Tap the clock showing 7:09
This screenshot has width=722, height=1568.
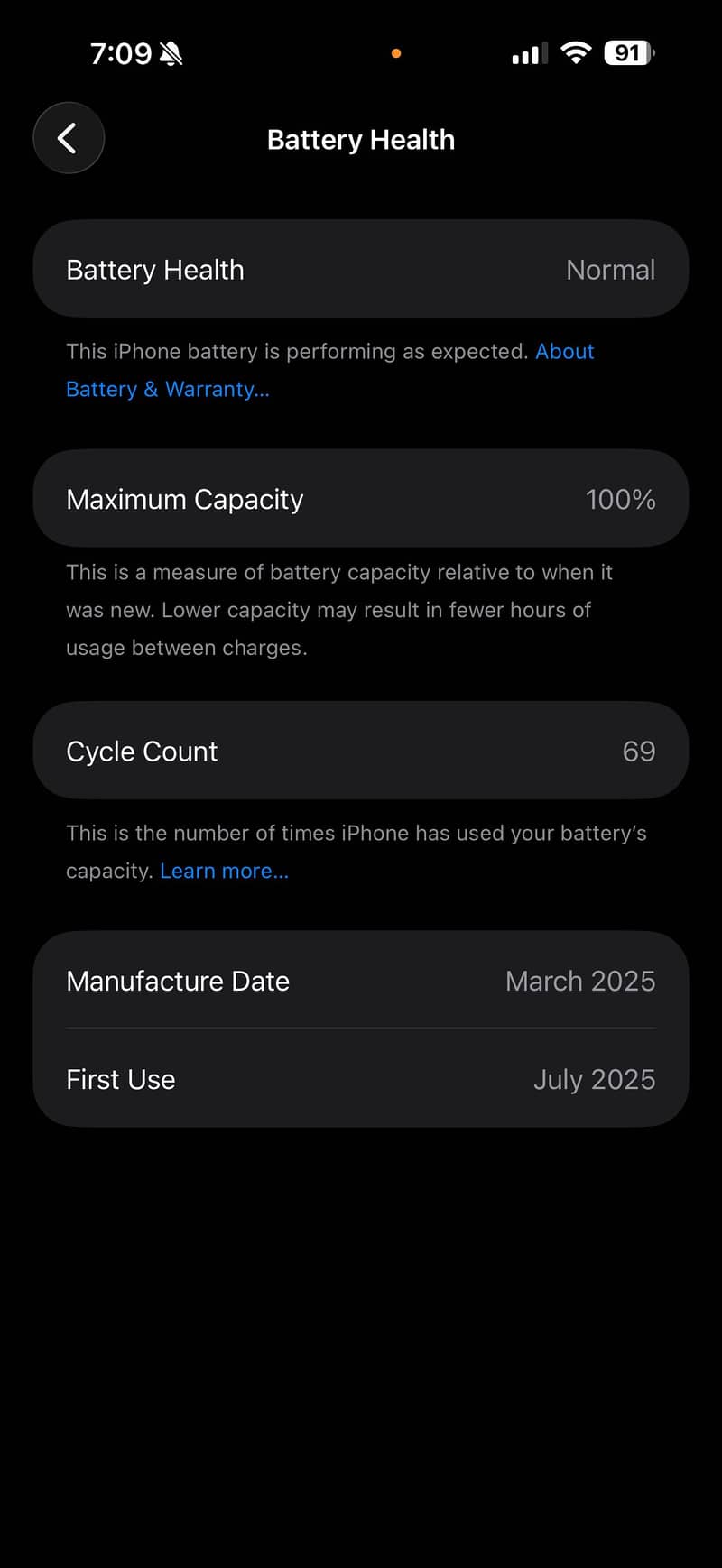pyautogui.click(x=122, y=53)
